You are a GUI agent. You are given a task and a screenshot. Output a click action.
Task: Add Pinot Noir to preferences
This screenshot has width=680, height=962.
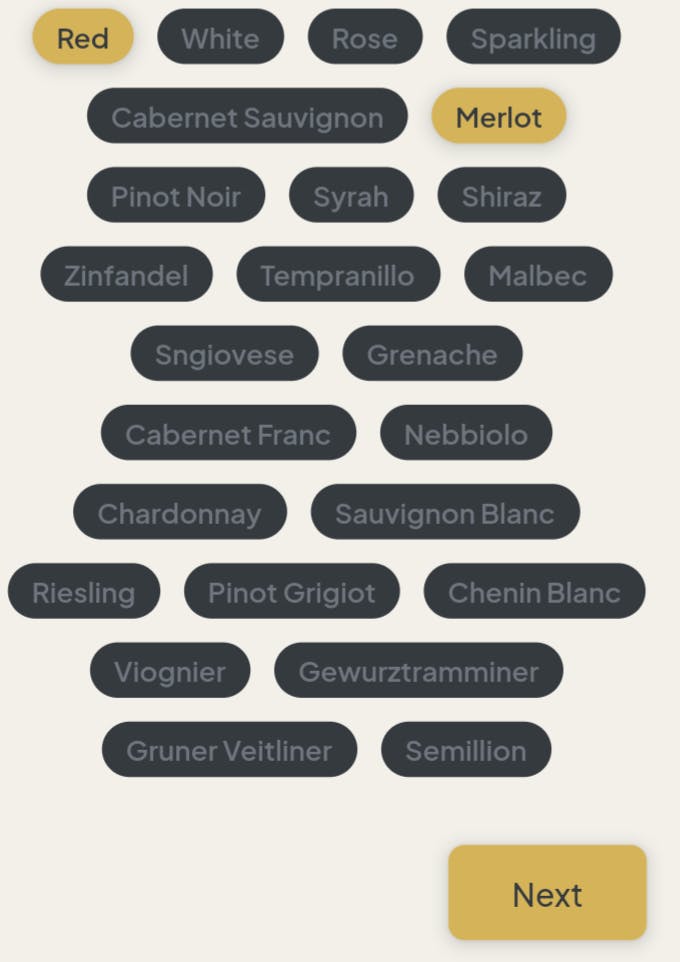pos(176,196)
